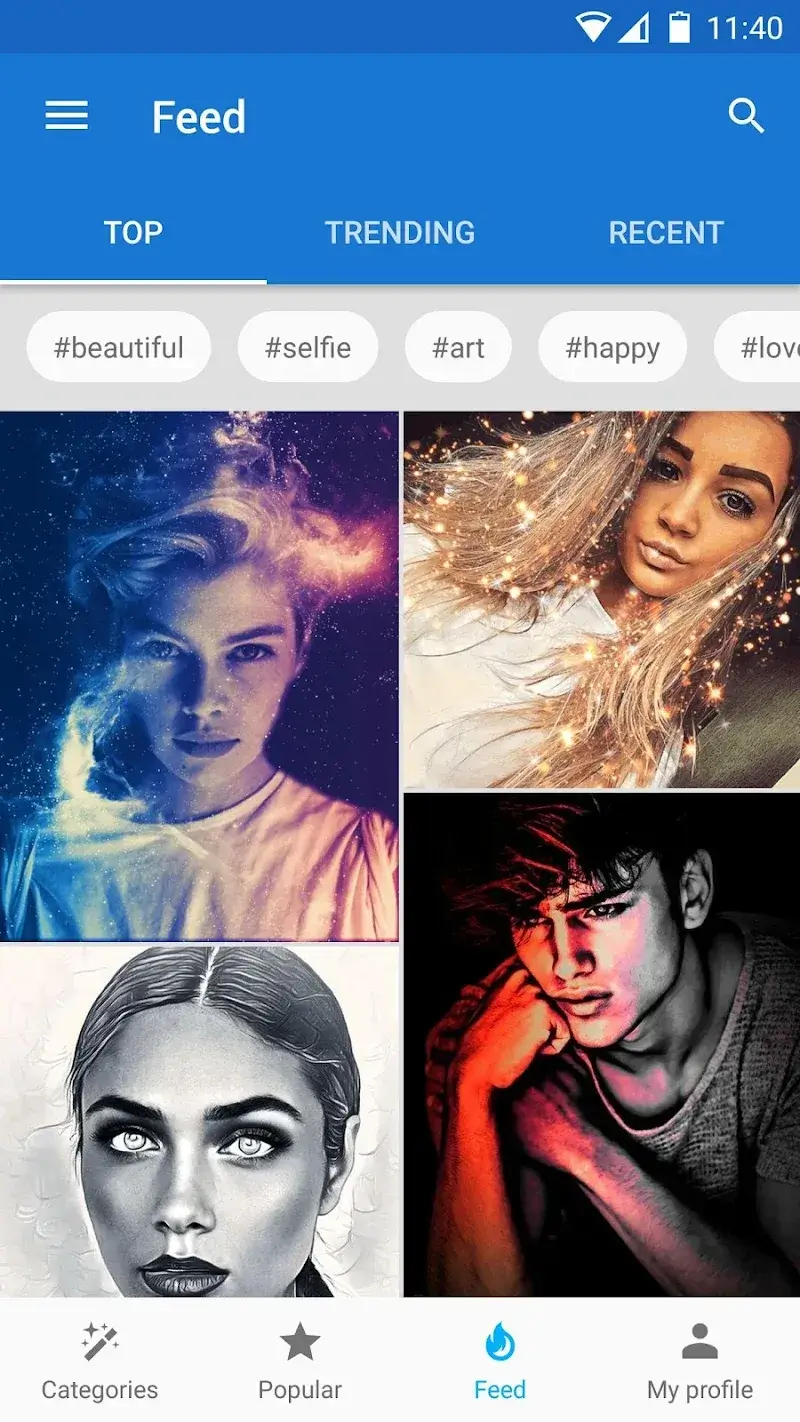Choose the #happy hashtag chip
The height and width of the screenshot is (1422, 800).
[x=612, y=348]
